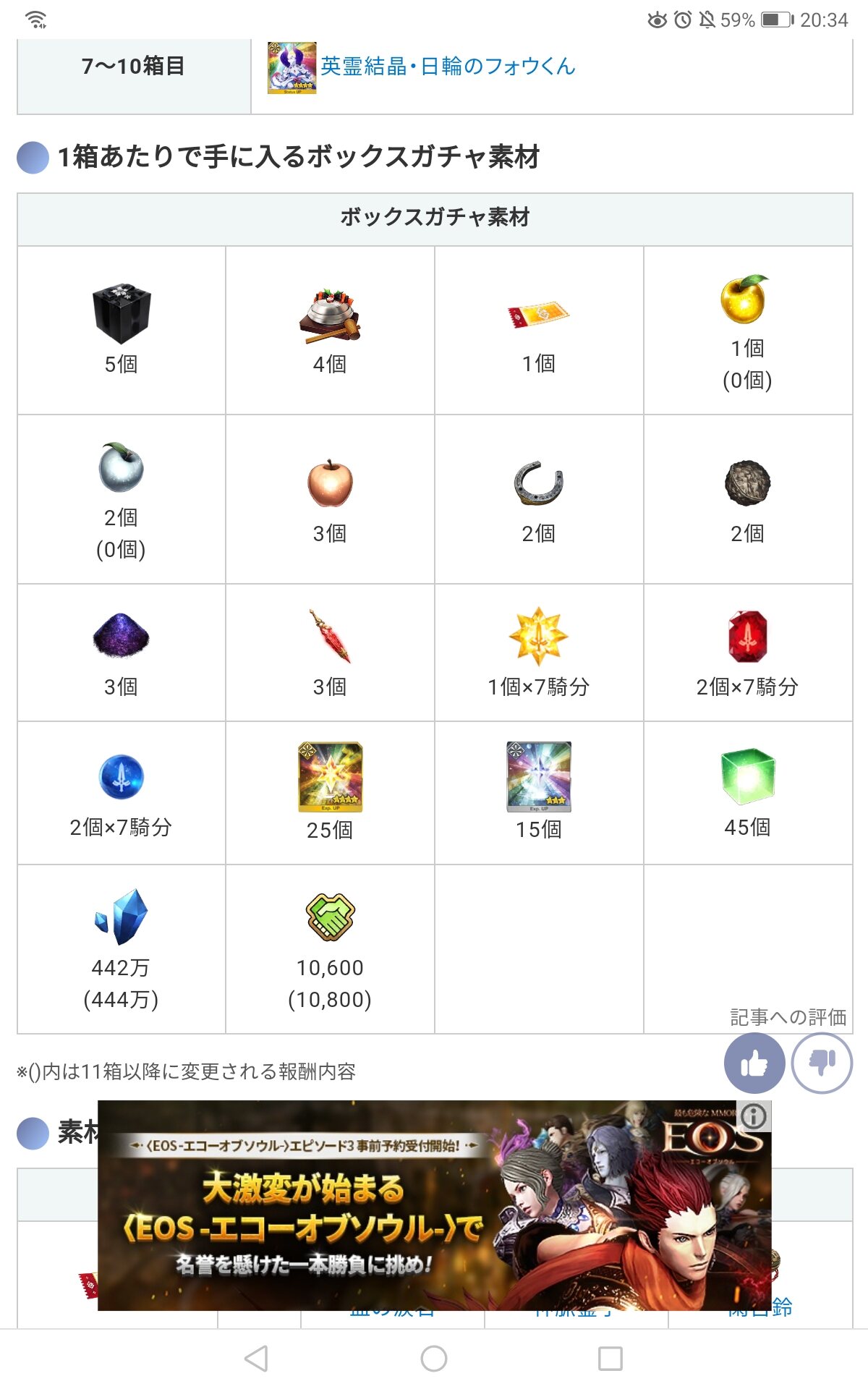Open the EOS エコーオブソウル ad banner
The width and height of the screenshot is (868, 1389).
pos(434,1205)
